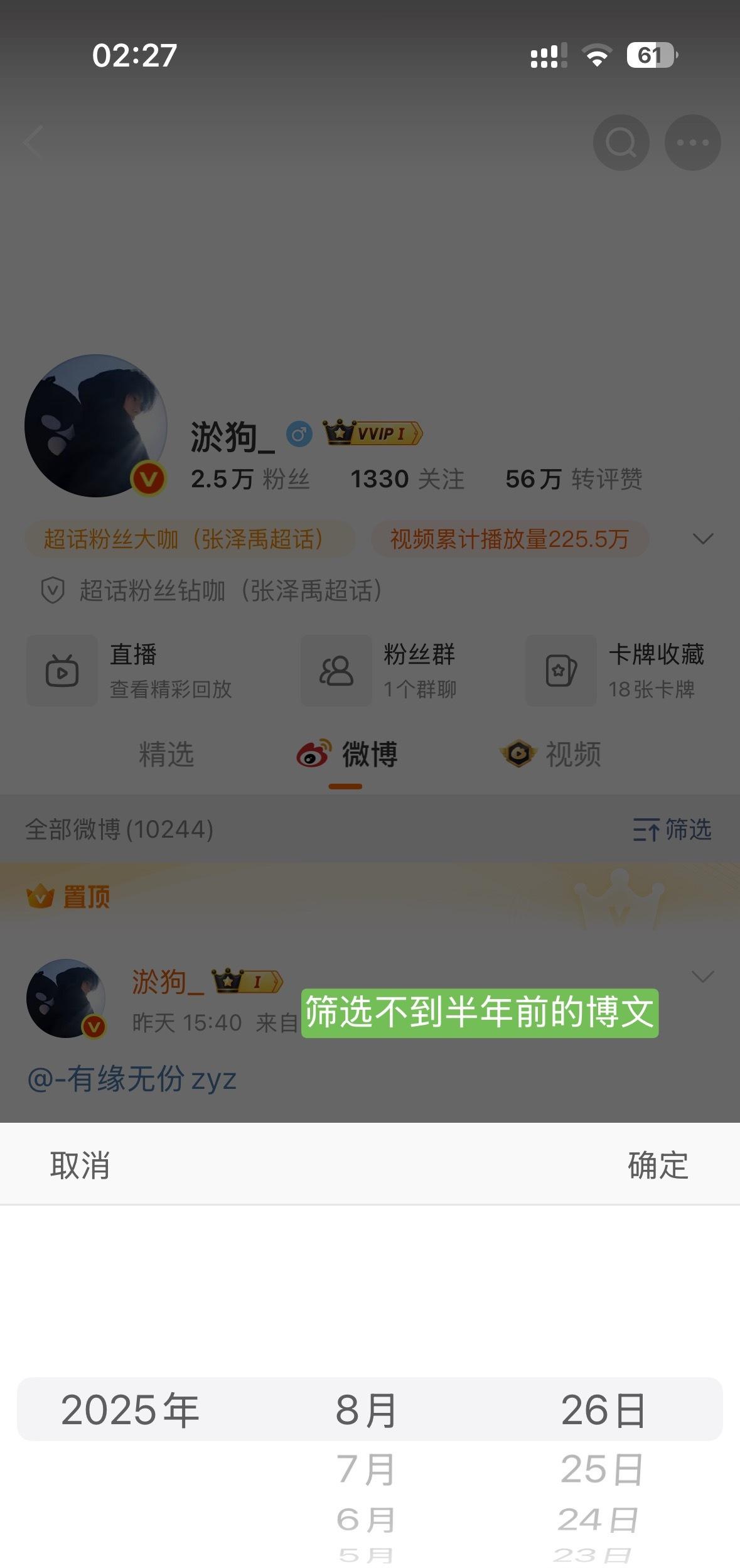
Task: Tap 取消 to cancel the date picker
Action: 80,1165
